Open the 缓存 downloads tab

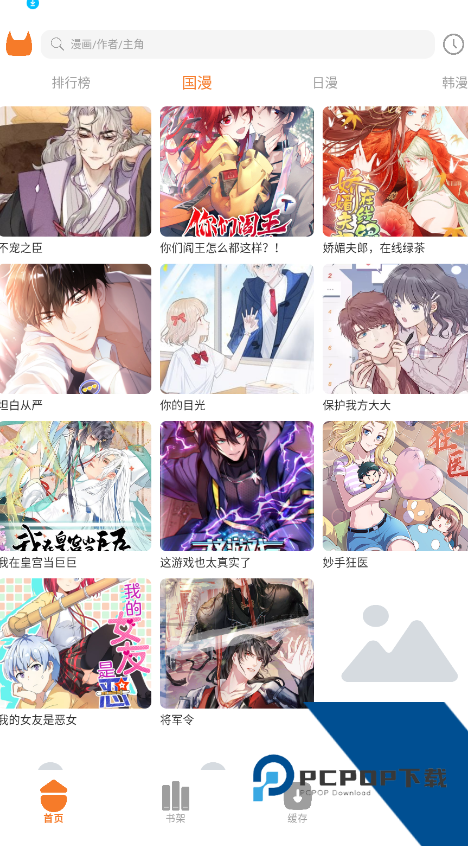(x=297, y=802)
